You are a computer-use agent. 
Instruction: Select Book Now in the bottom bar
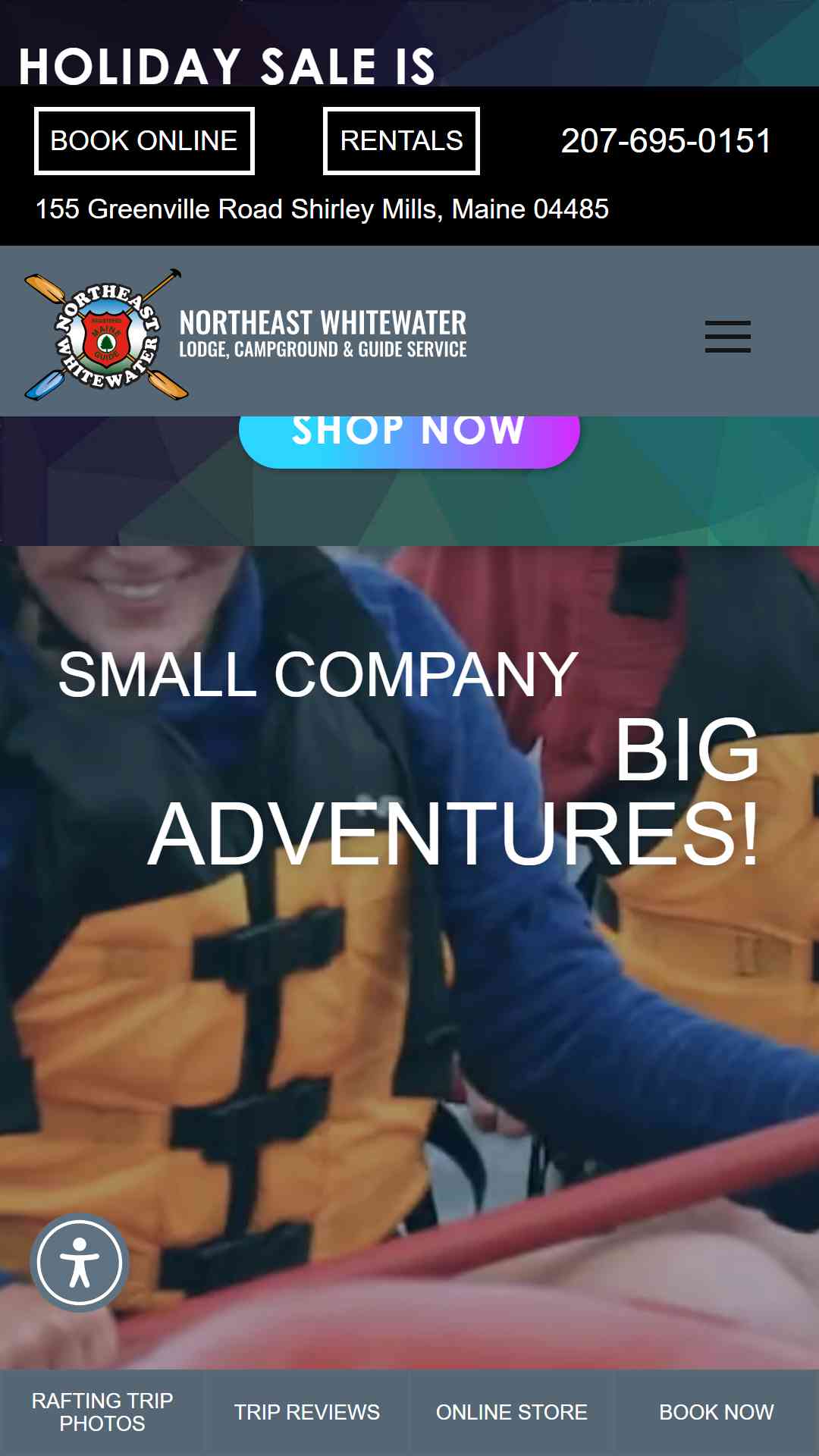[x=717, y=1412]
